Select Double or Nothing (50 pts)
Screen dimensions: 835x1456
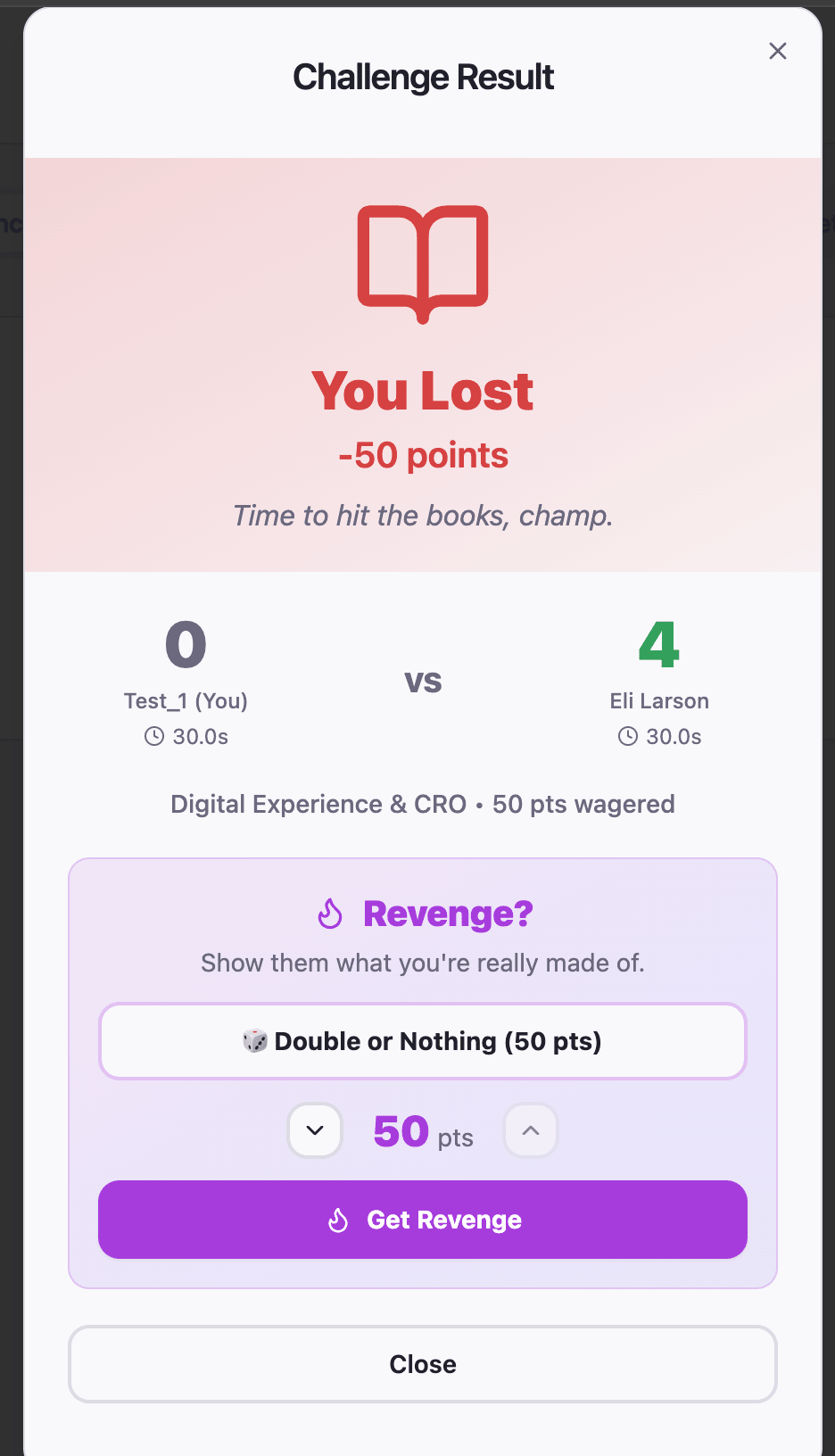[423, 1041]
